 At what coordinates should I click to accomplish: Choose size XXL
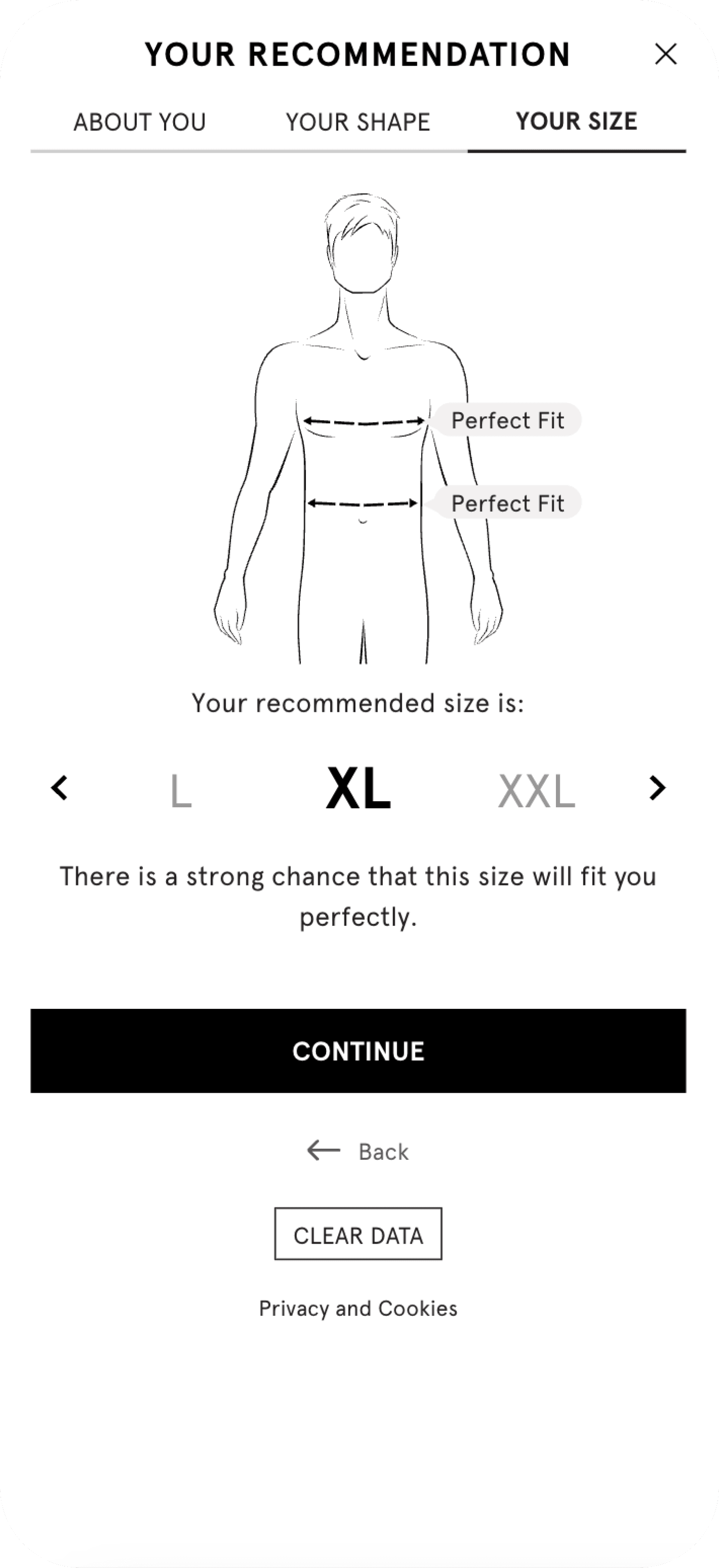pos(536,791)
